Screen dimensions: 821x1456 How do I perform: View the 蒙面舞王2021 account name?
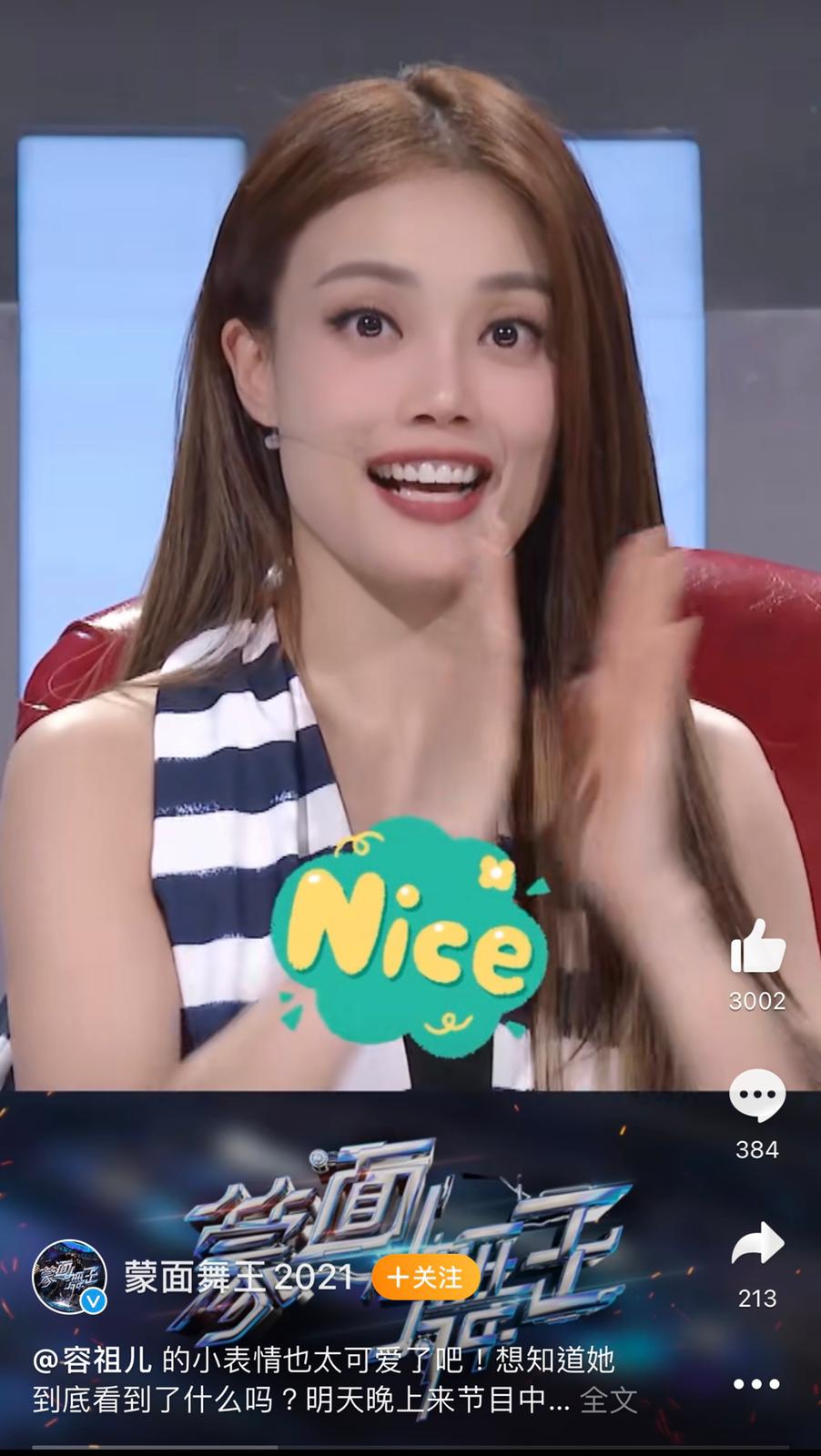click(238, 1278)
